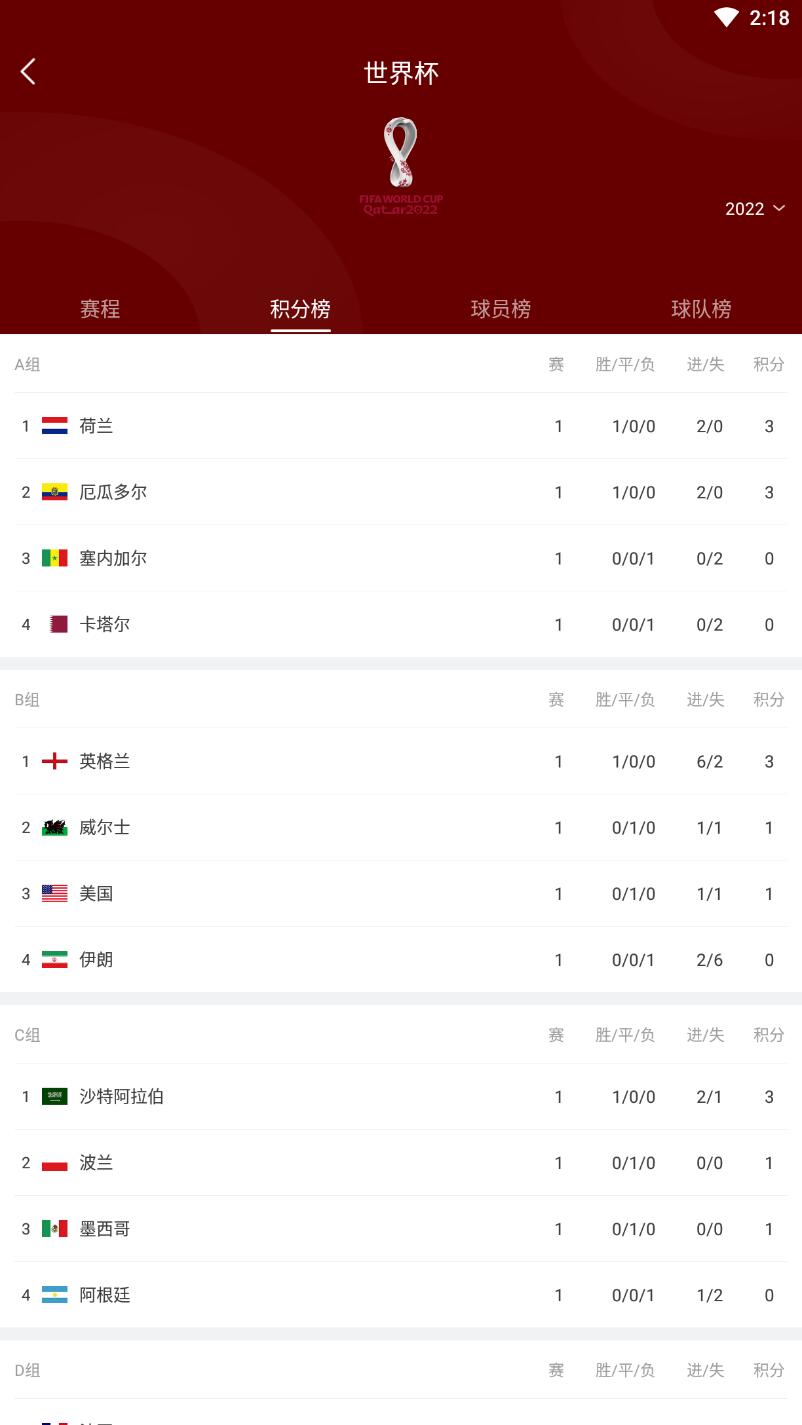Image resolution: width=802 pixels, height=1425 pixels.
Task: Switch to the 球员榜 tab
Action: pos(500,309)
